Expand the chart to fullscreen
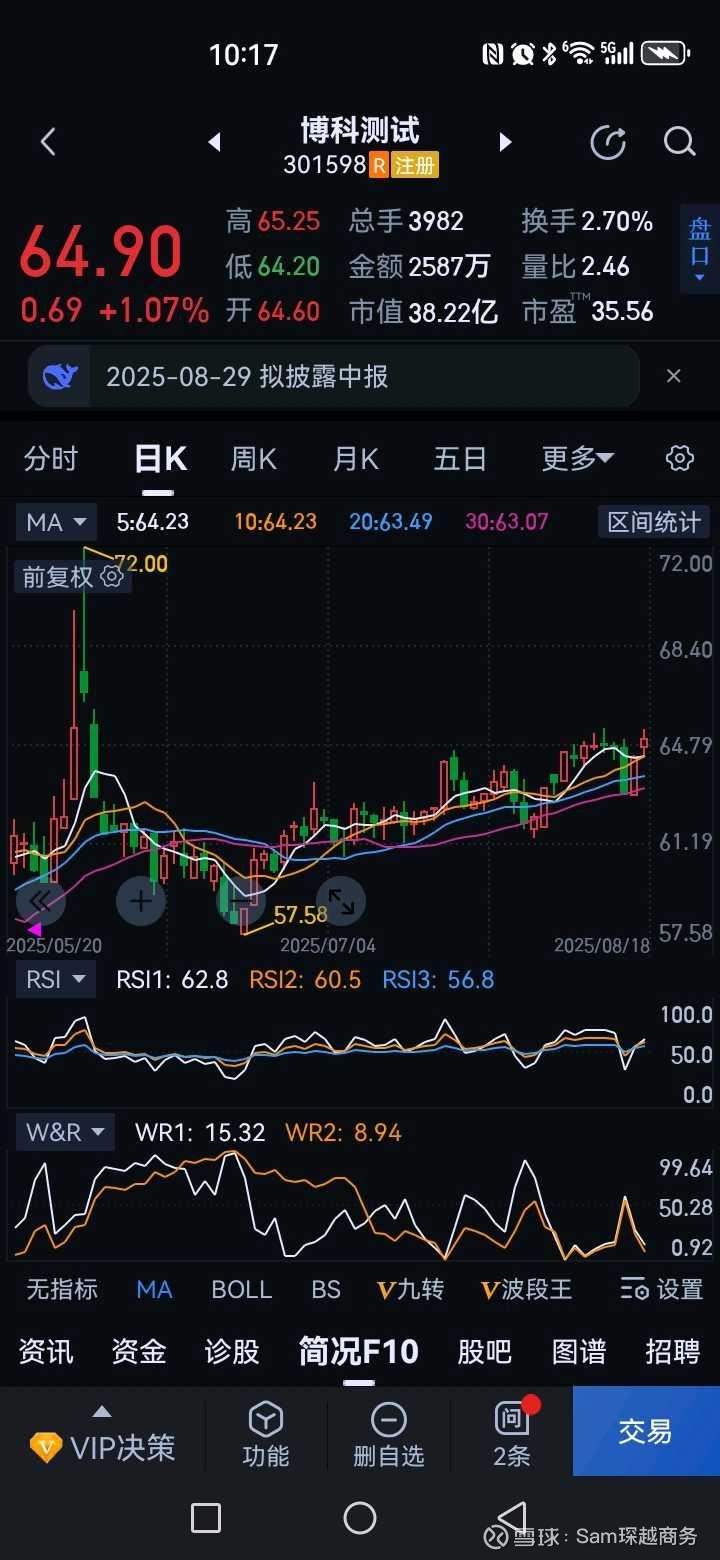Image resolution: width=720 pixels, height=1560 pixels. coord(341,902)
